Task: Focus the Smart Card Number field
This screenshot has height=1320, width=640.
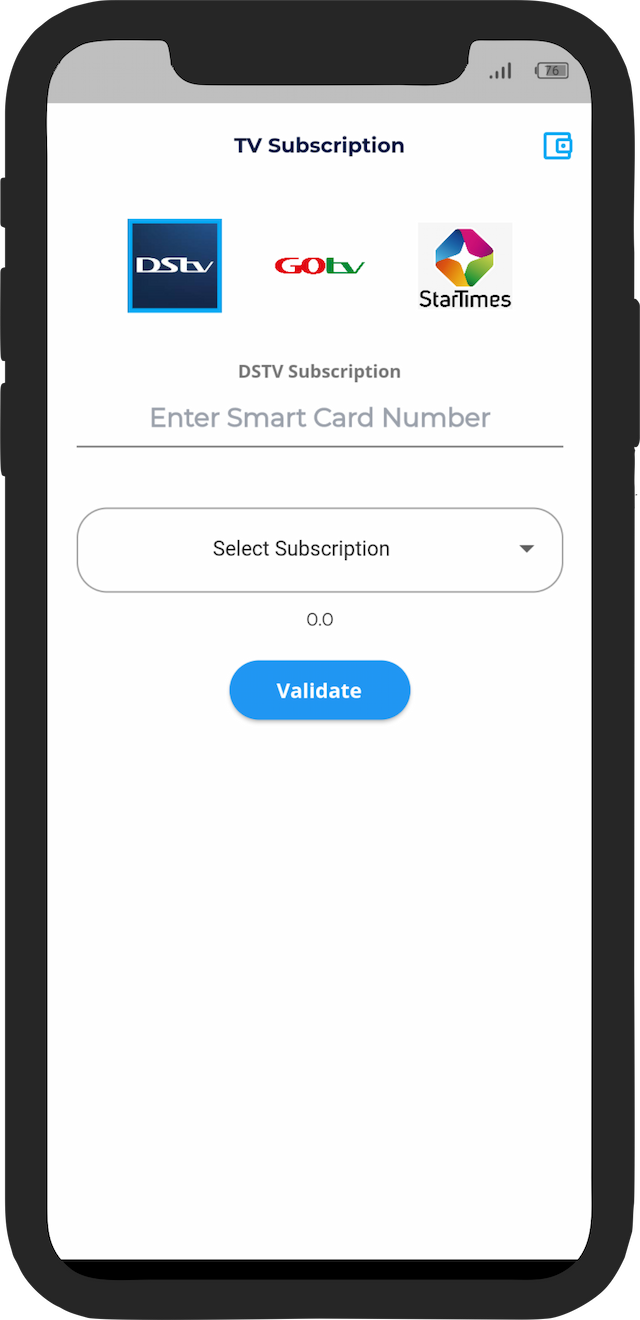Action: [x=320, y=418]
